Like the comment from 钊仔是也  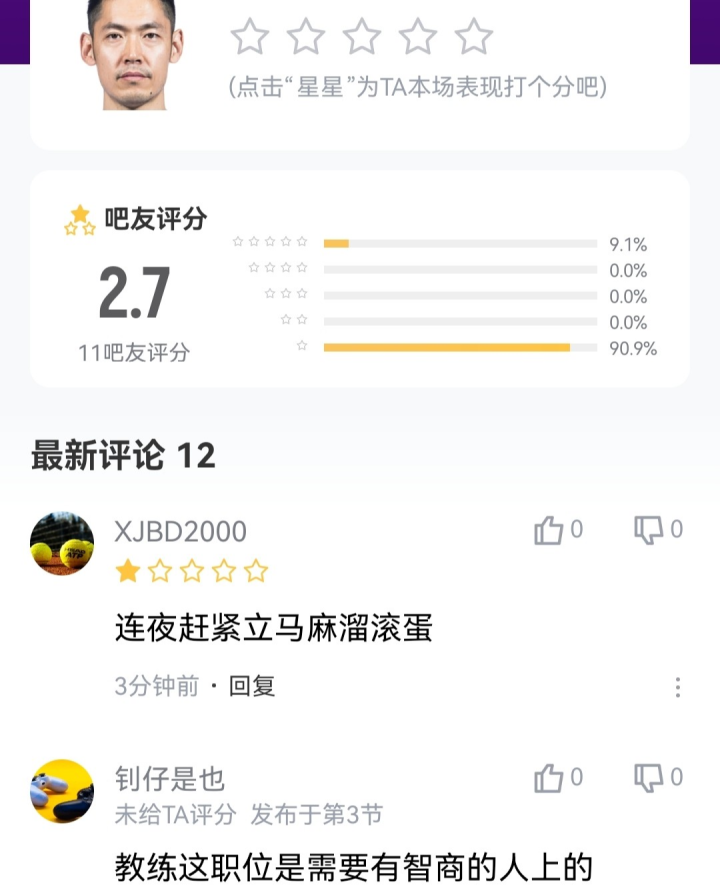coord(549,778)
